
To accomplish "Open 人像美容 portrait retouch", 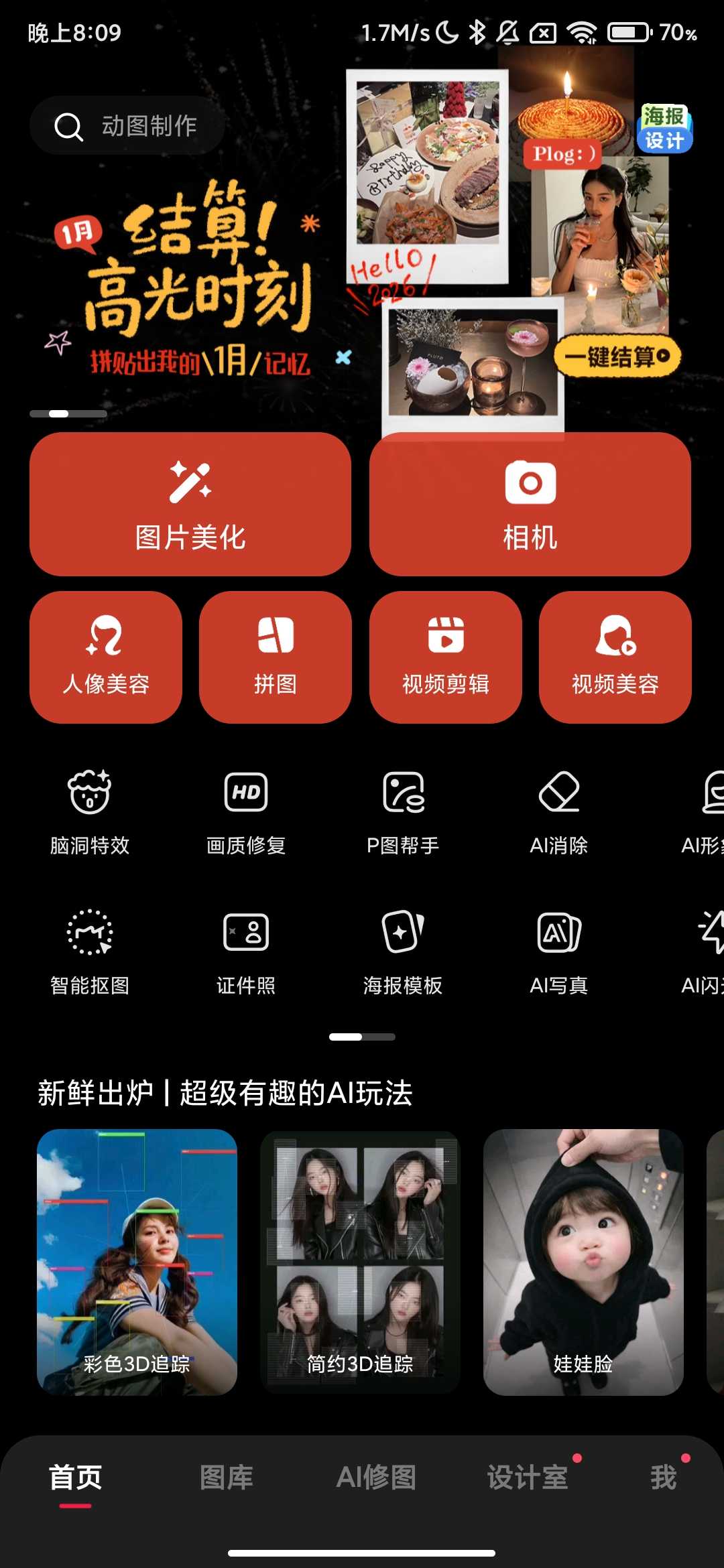I will (106, 657).
